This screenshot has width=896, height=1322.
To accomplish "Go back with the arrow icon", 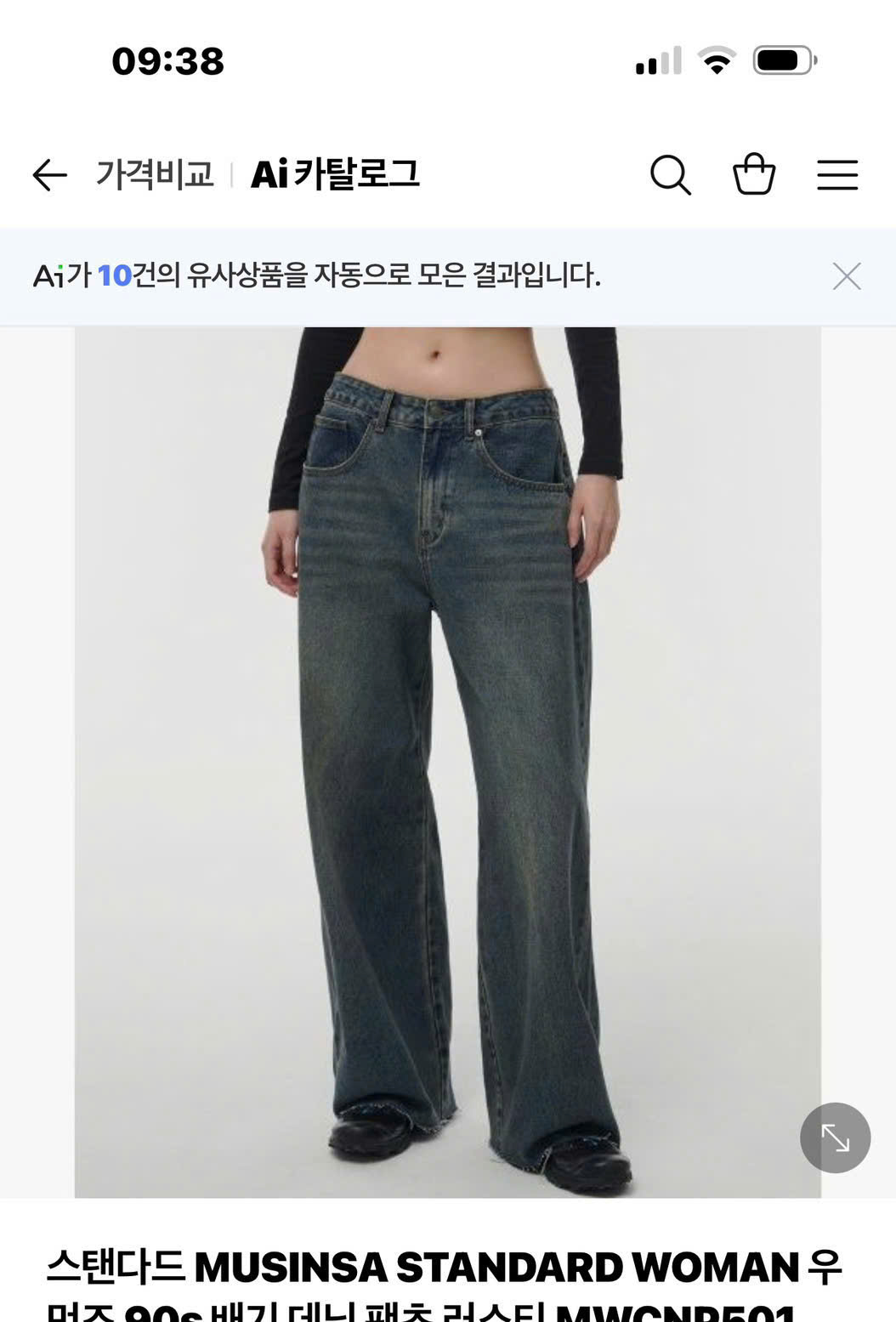I will (49, 175).
